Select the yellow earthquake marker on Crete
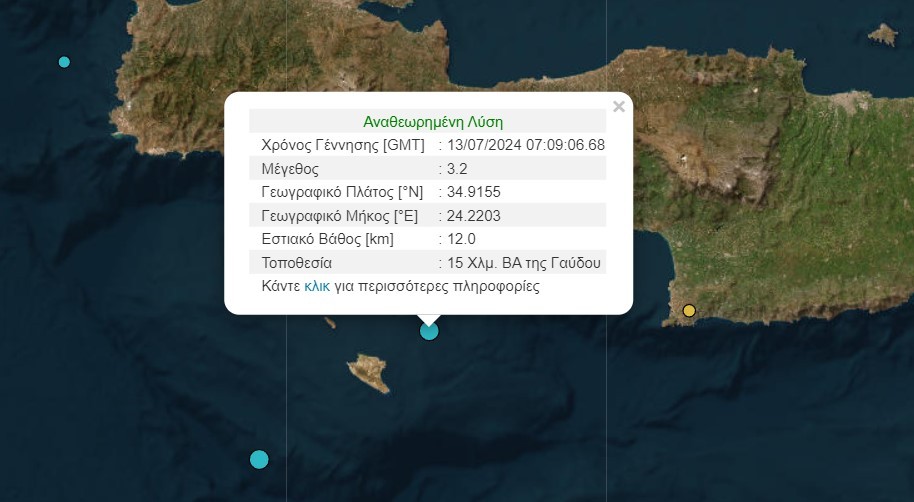 point(689,311)
